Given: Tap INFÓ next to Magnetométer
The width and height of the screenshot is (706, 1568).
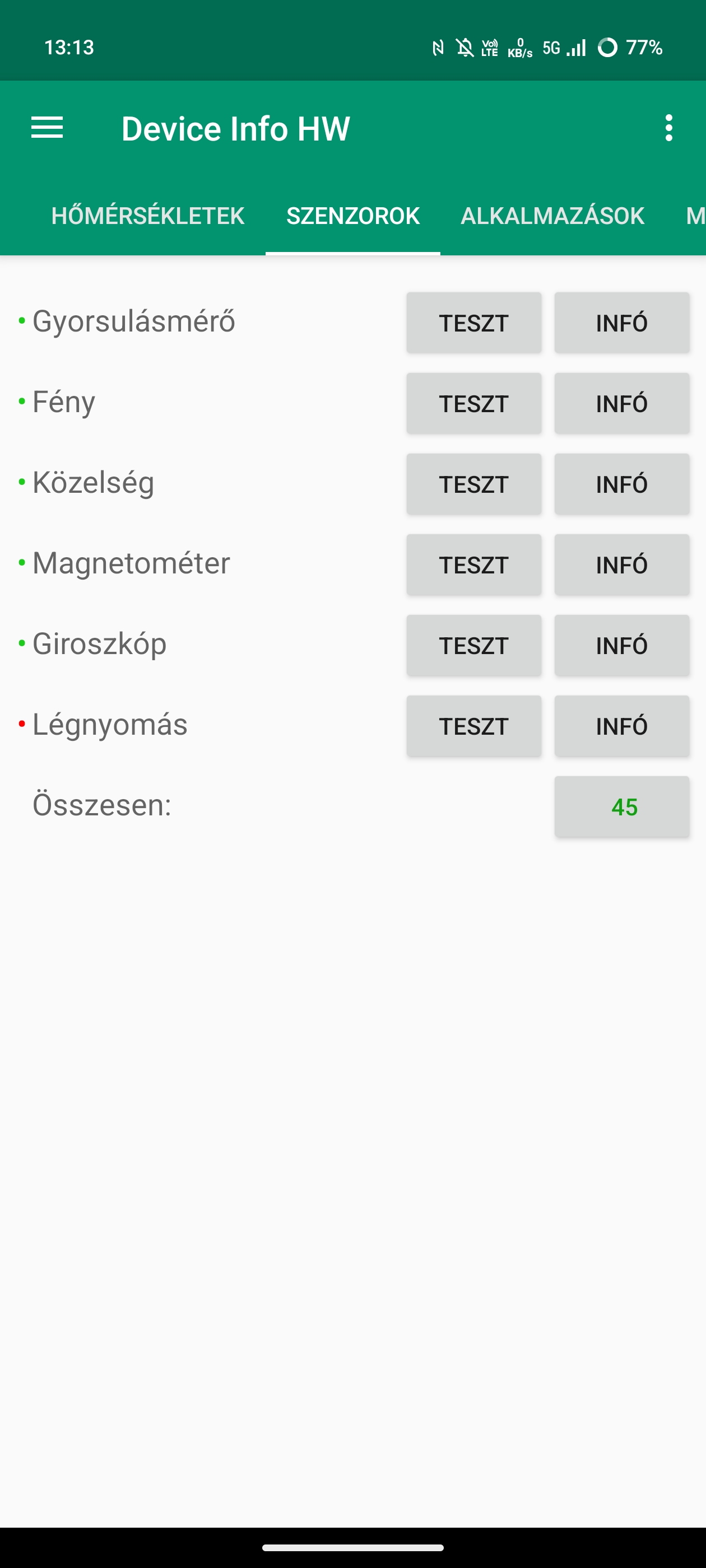Looking at the screenshot, I should (621, 565).
